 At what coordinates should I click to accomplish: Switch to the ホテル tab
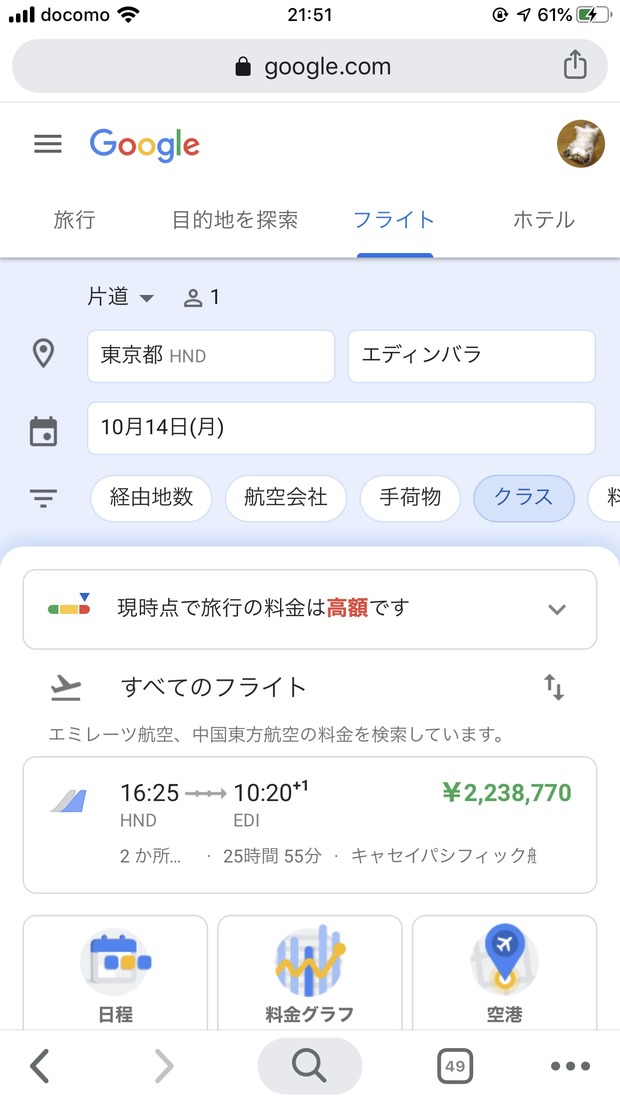[x=544, y=220]
